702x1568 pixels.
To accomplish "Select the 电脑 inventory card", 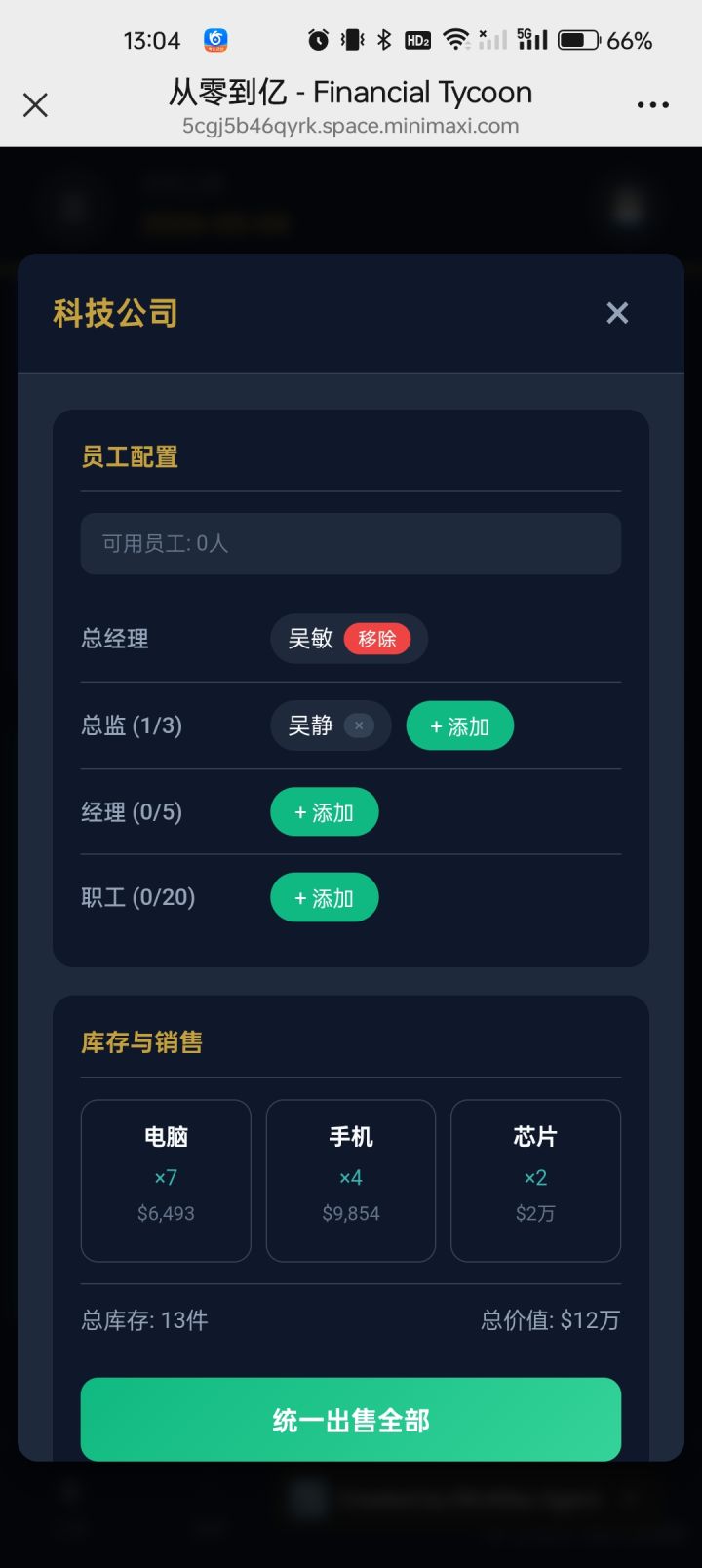I will point(165,1180).
